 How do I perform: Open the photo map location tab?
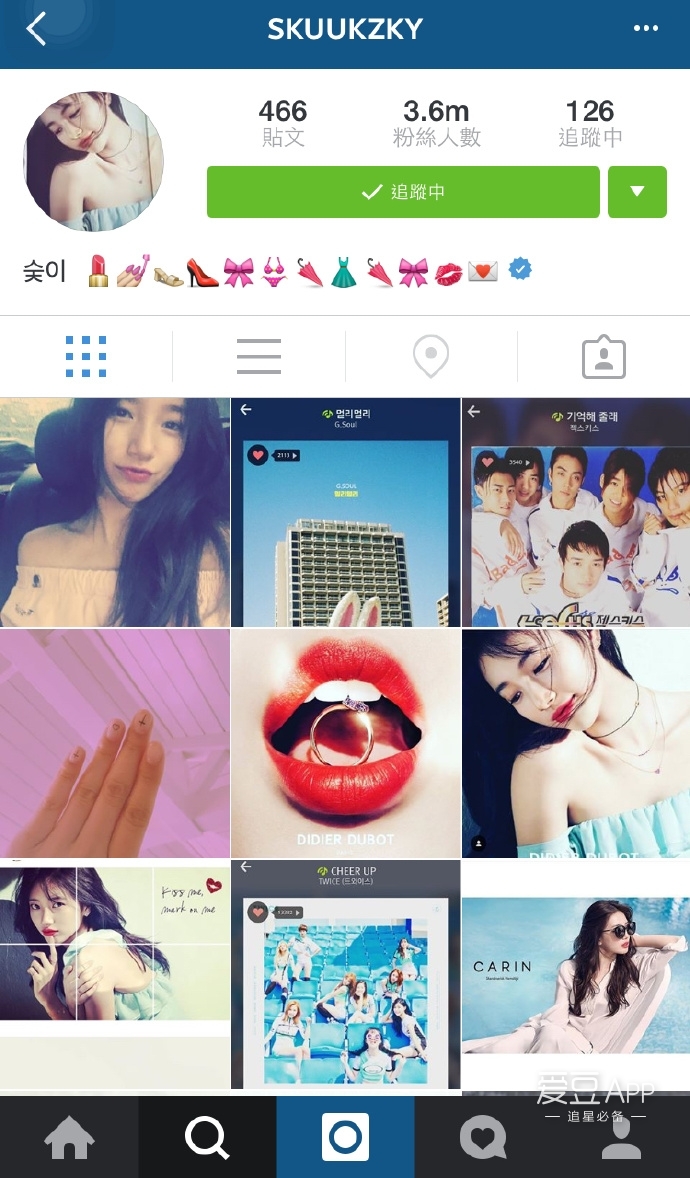[x=431, y=357]
